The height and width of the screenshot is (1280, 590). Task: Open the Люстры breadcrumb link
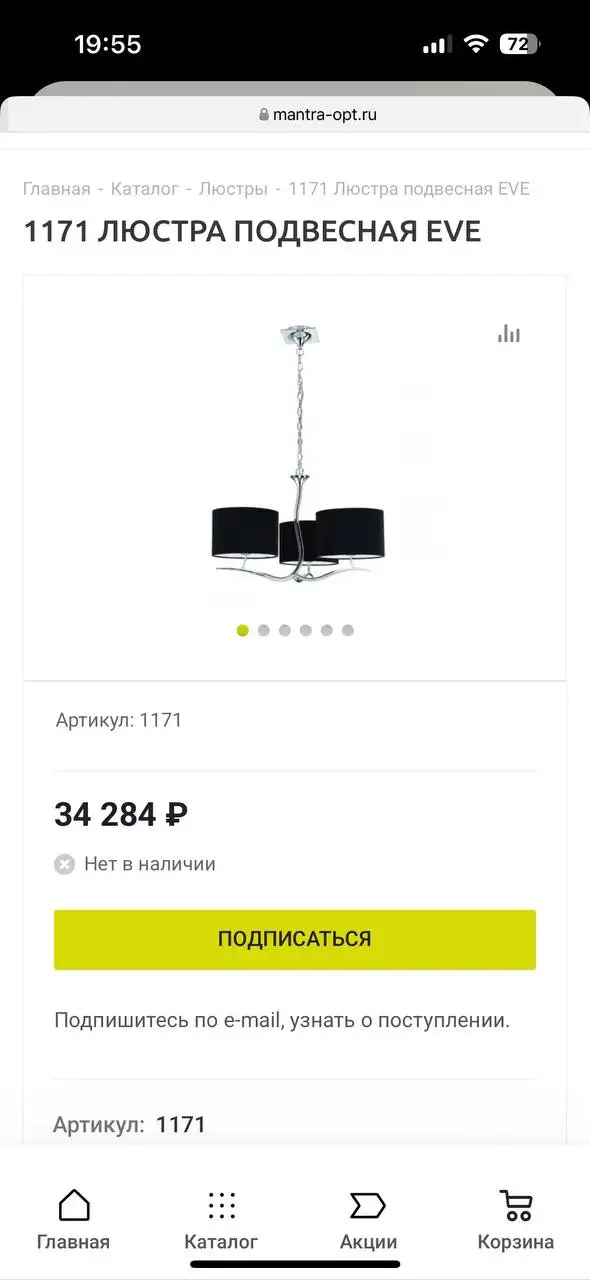233,189
